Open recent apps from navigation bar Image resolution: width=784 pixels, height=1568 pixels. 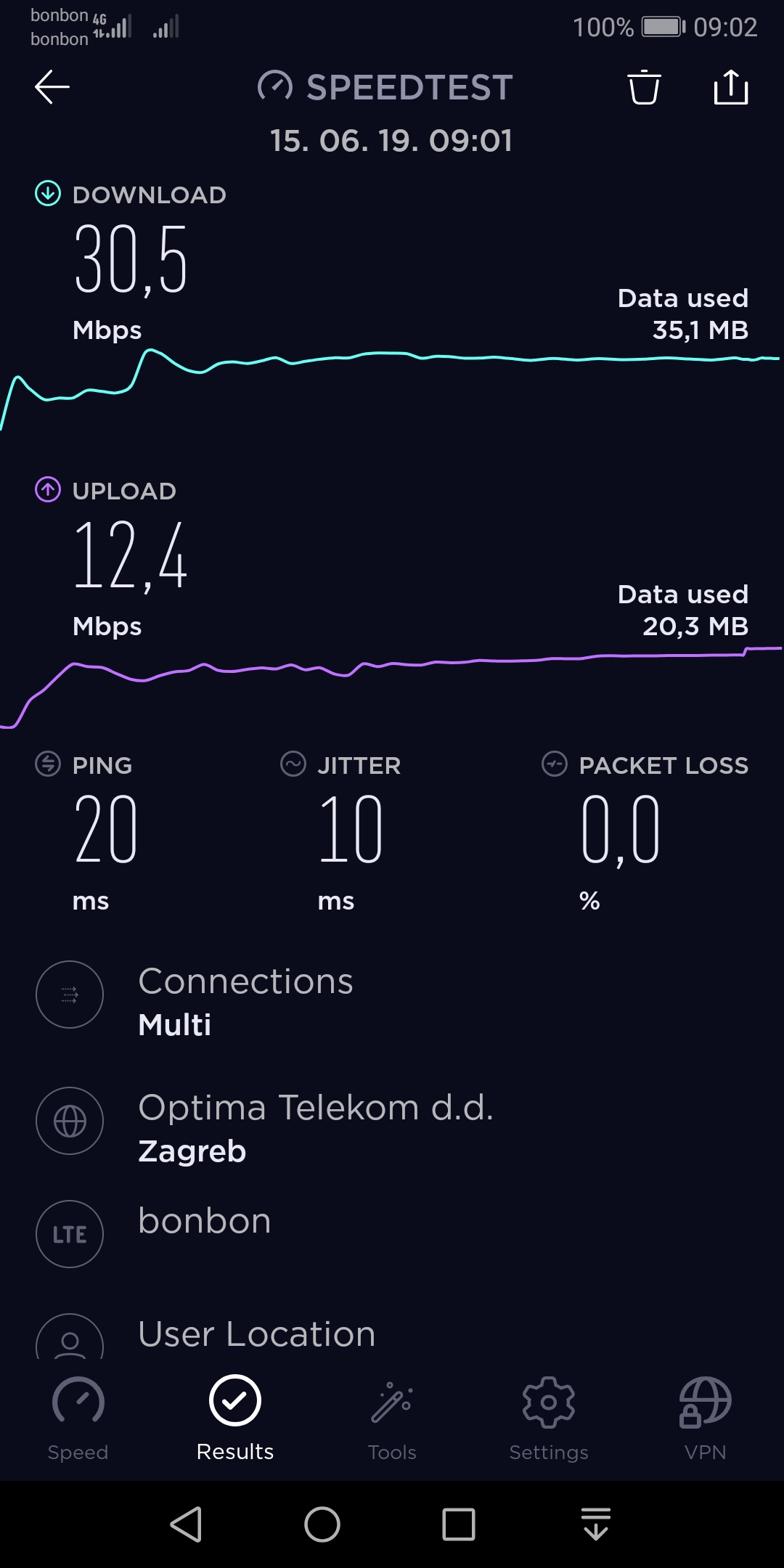[459, 1524]
